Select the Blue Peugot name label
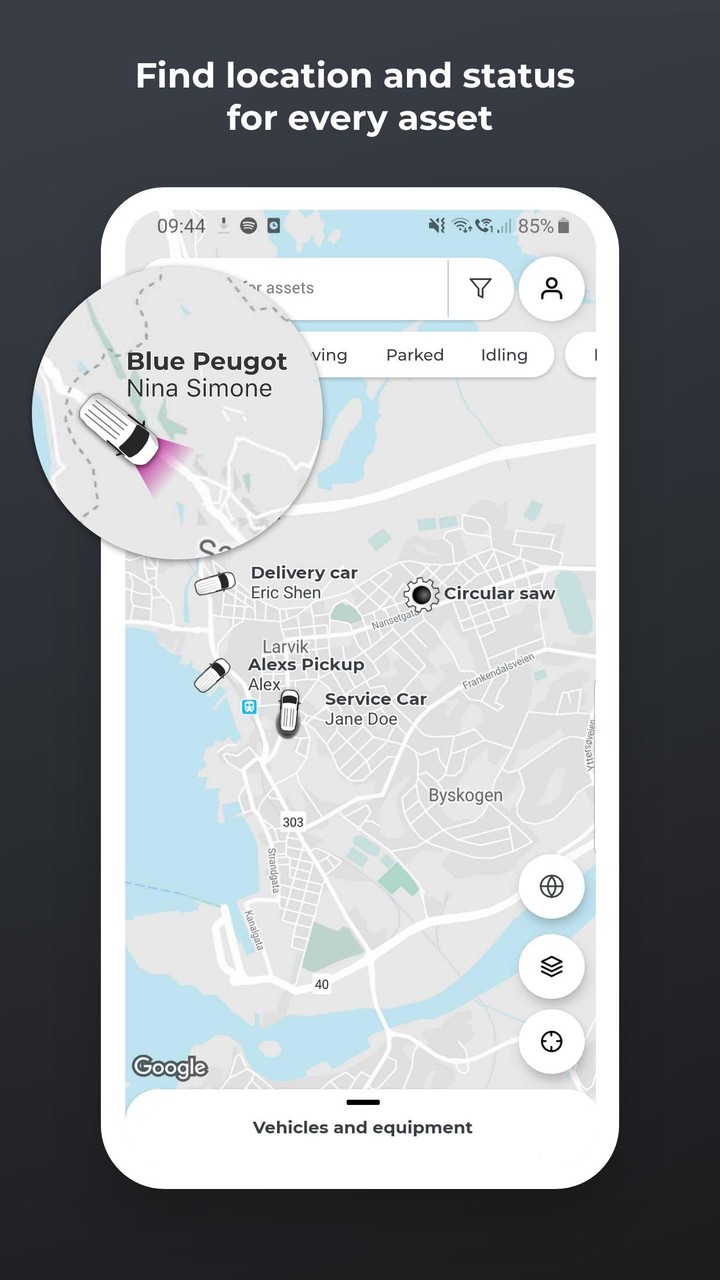Image resolution: width=720 pixels, height=1280 pixels. [x=207, y=361]
